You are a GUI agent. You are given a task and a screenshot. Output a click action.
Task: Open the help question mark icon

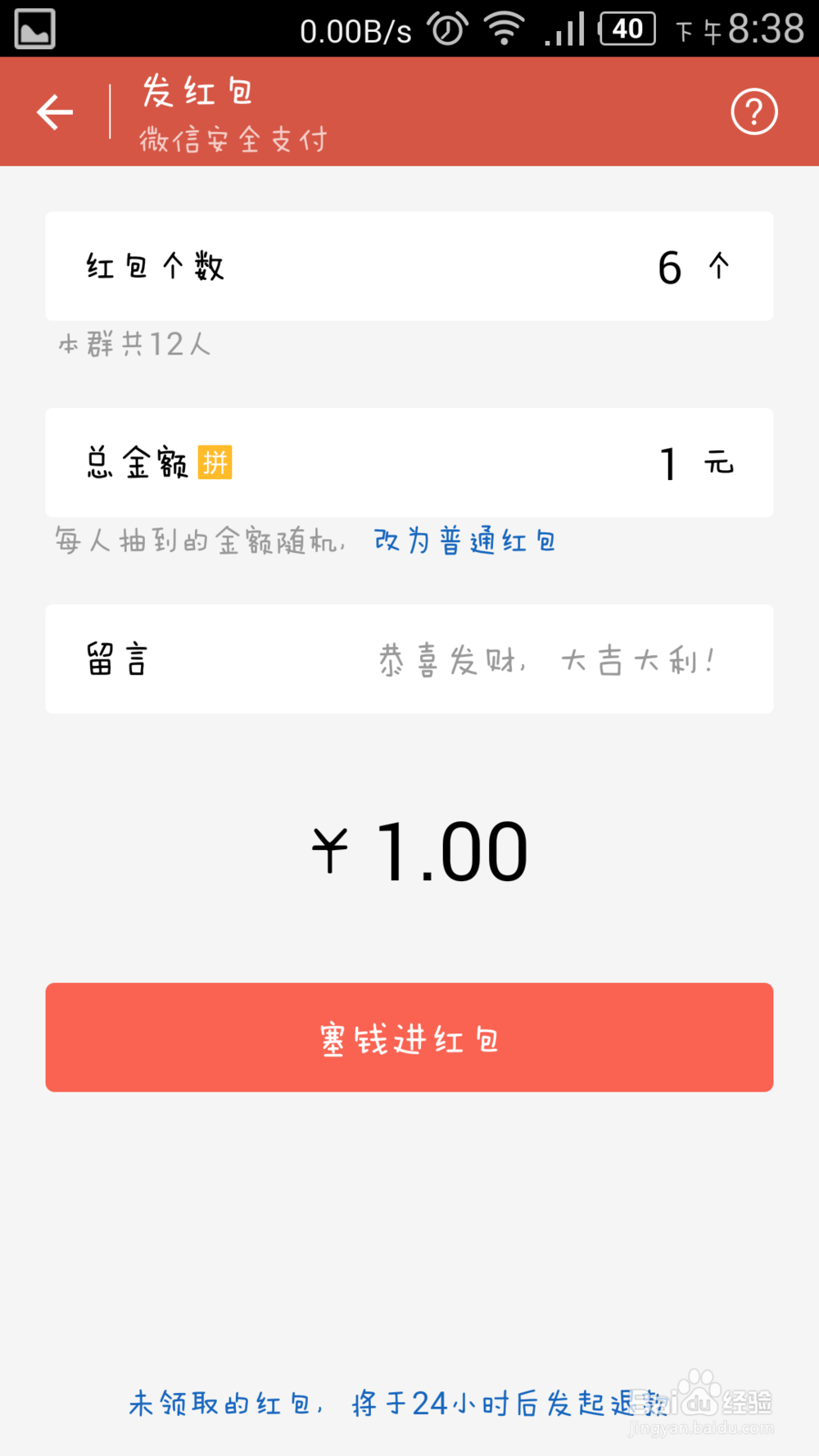[x=753, y=111]
